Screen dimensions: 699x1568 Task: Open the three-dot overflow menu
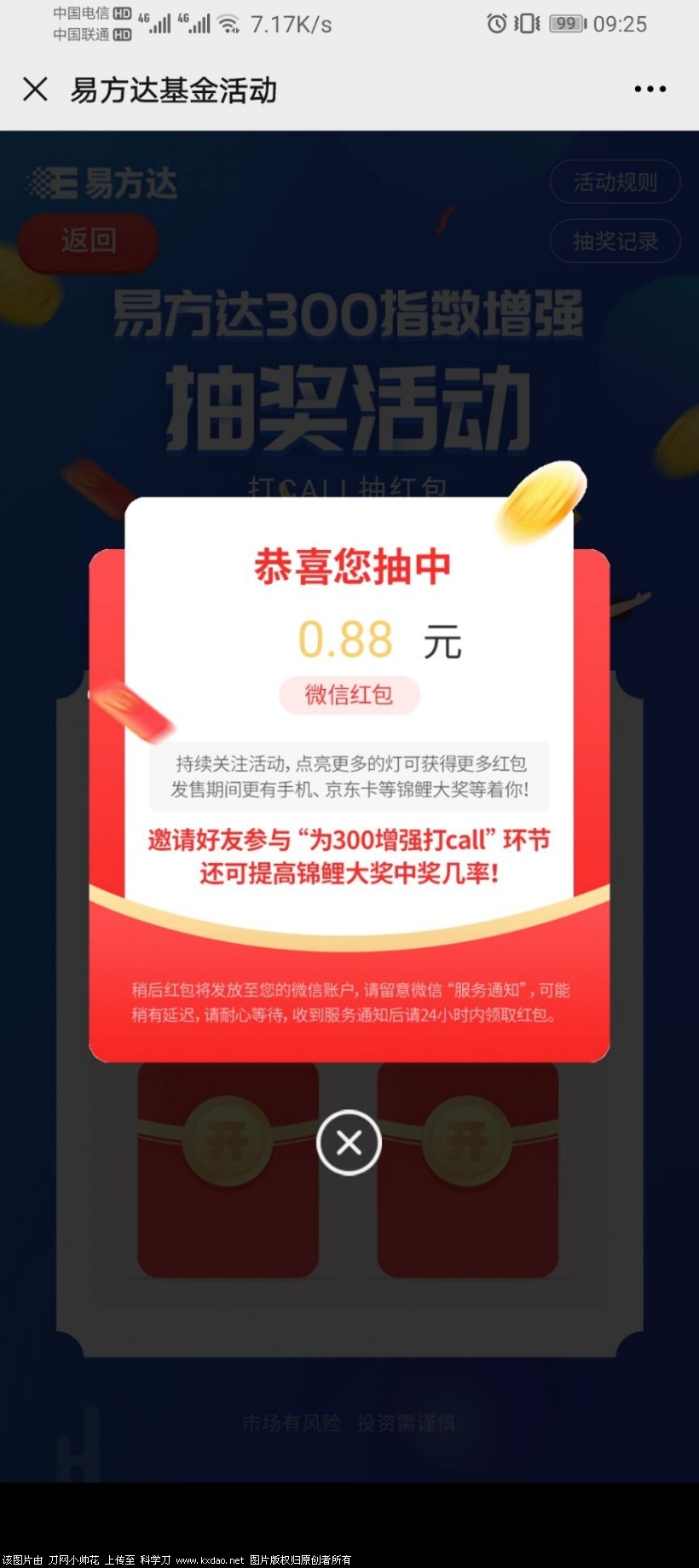click(650, 89)
